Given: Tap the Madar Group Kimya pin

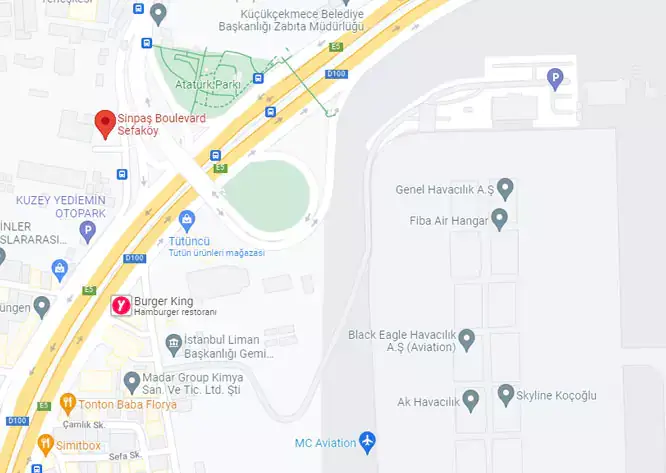Looking at the screenshot, I should point(131,381).
